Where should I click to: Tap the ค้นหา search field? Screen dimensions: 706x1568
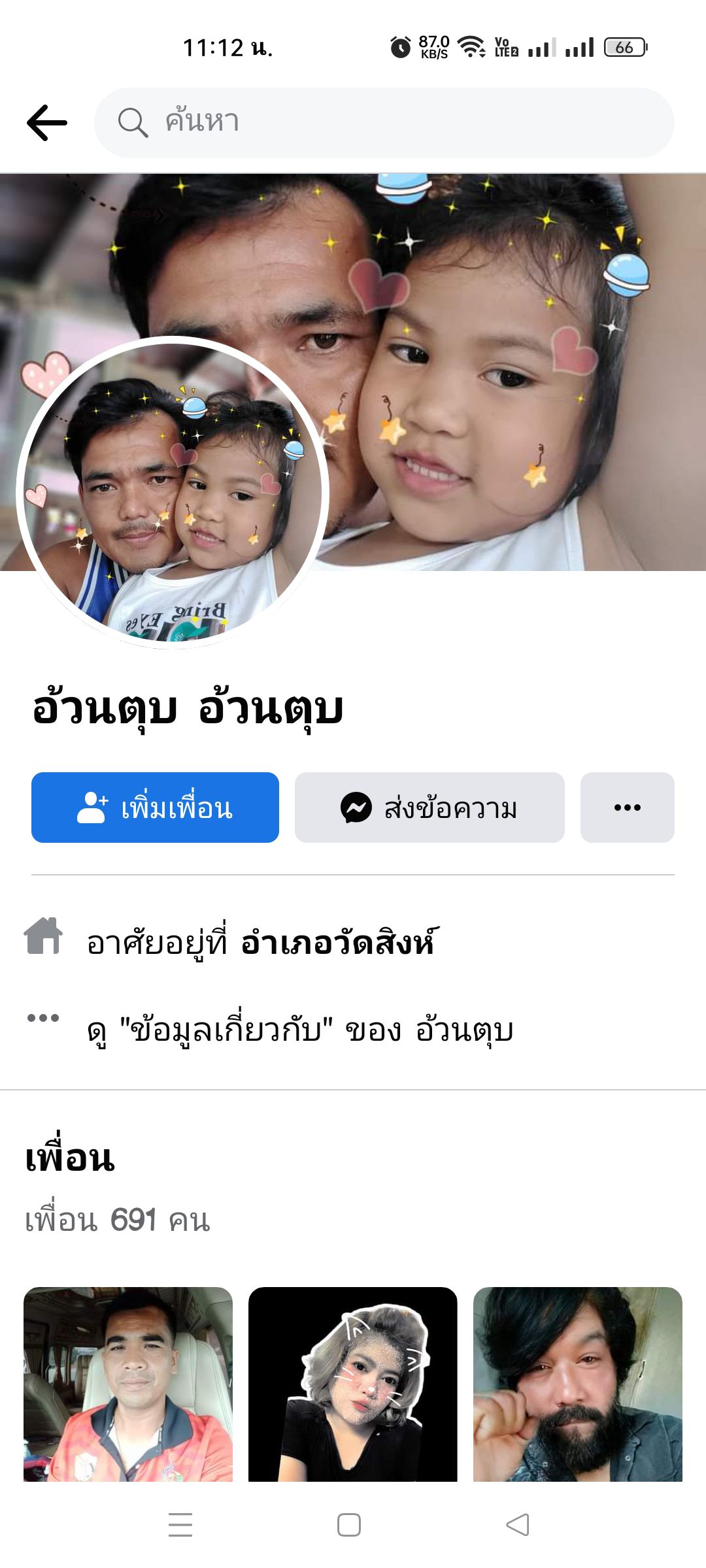(x=384, y=123)
